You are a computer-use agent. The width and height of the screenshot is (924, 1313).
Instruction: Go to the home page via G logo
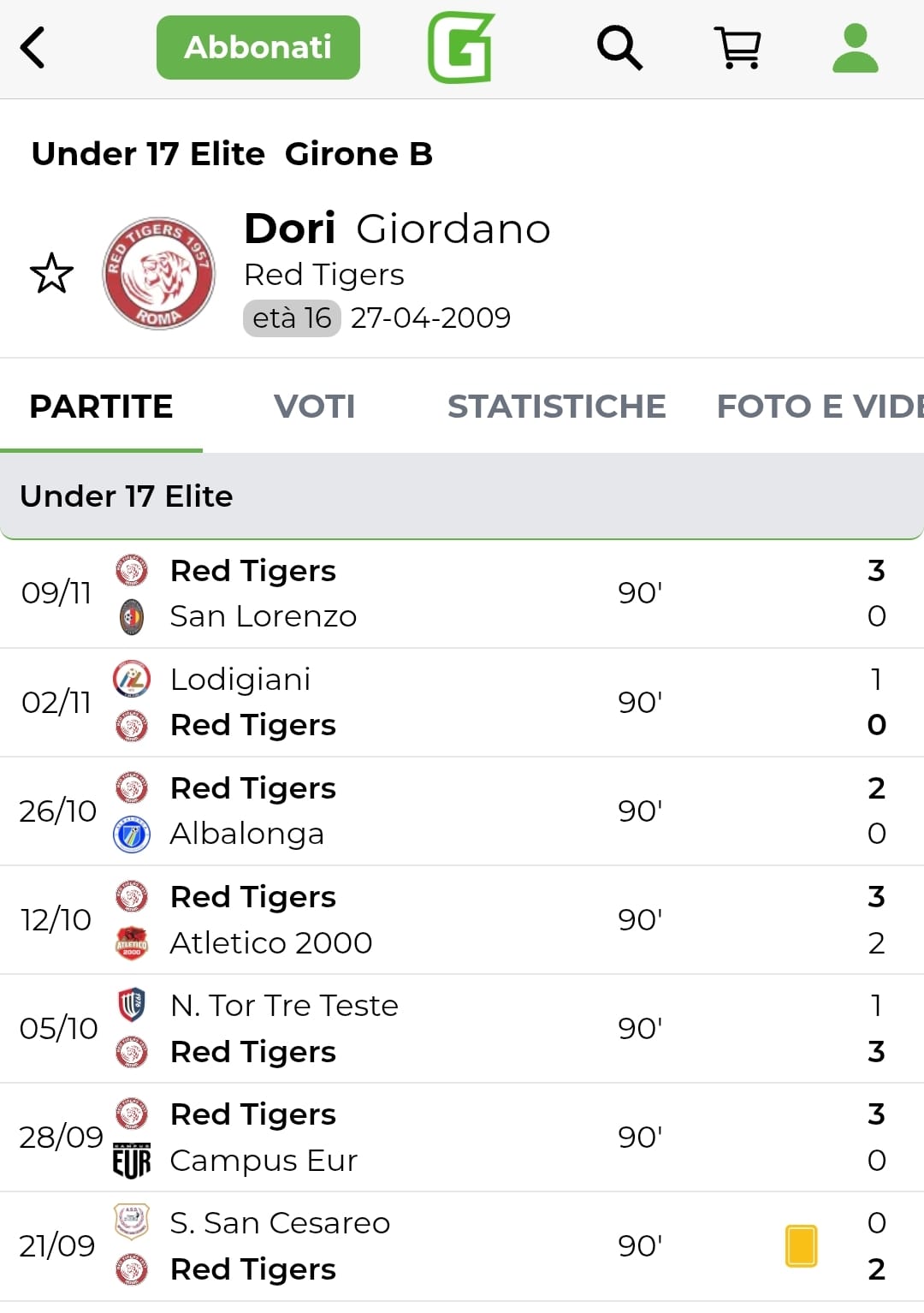point(461,48)
